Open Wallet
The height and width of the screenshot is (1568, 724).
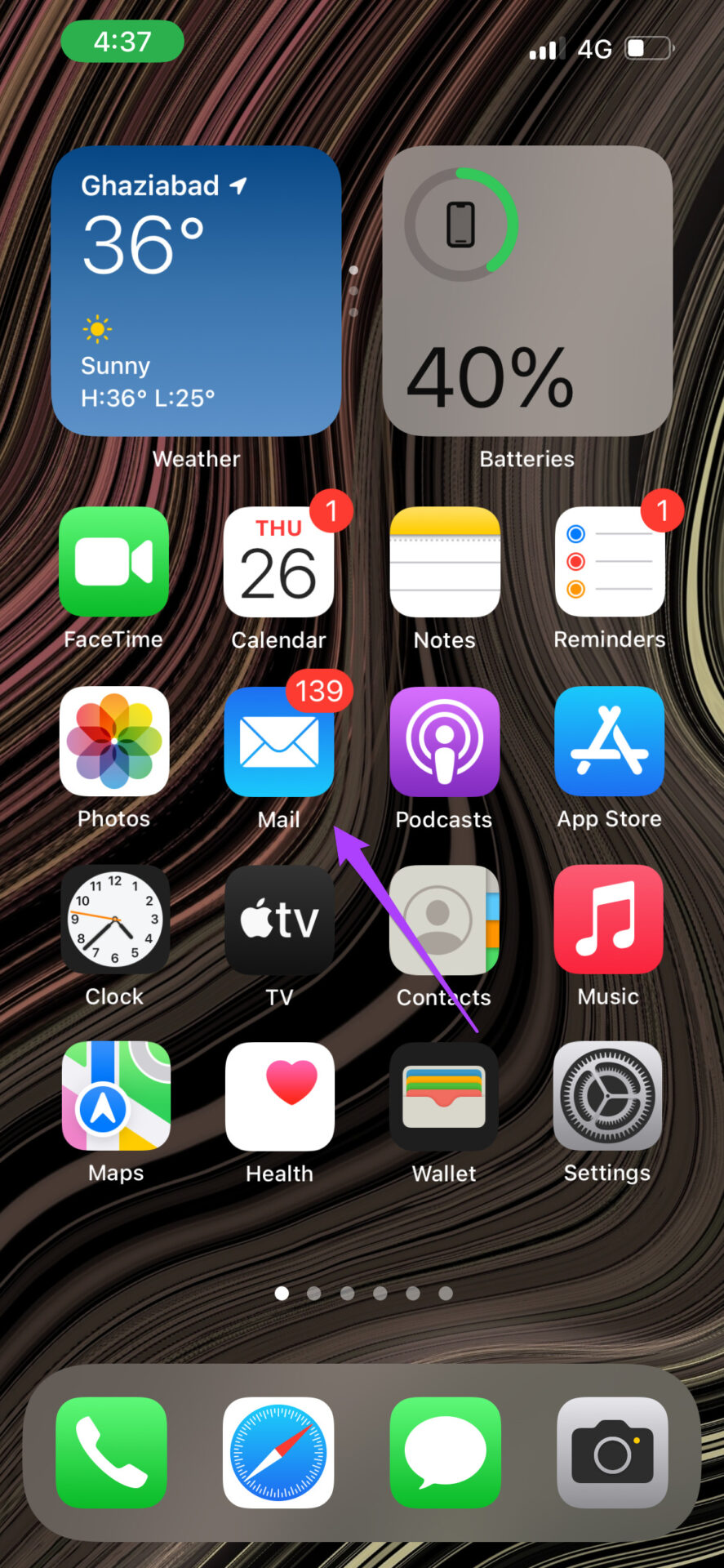445,1096
